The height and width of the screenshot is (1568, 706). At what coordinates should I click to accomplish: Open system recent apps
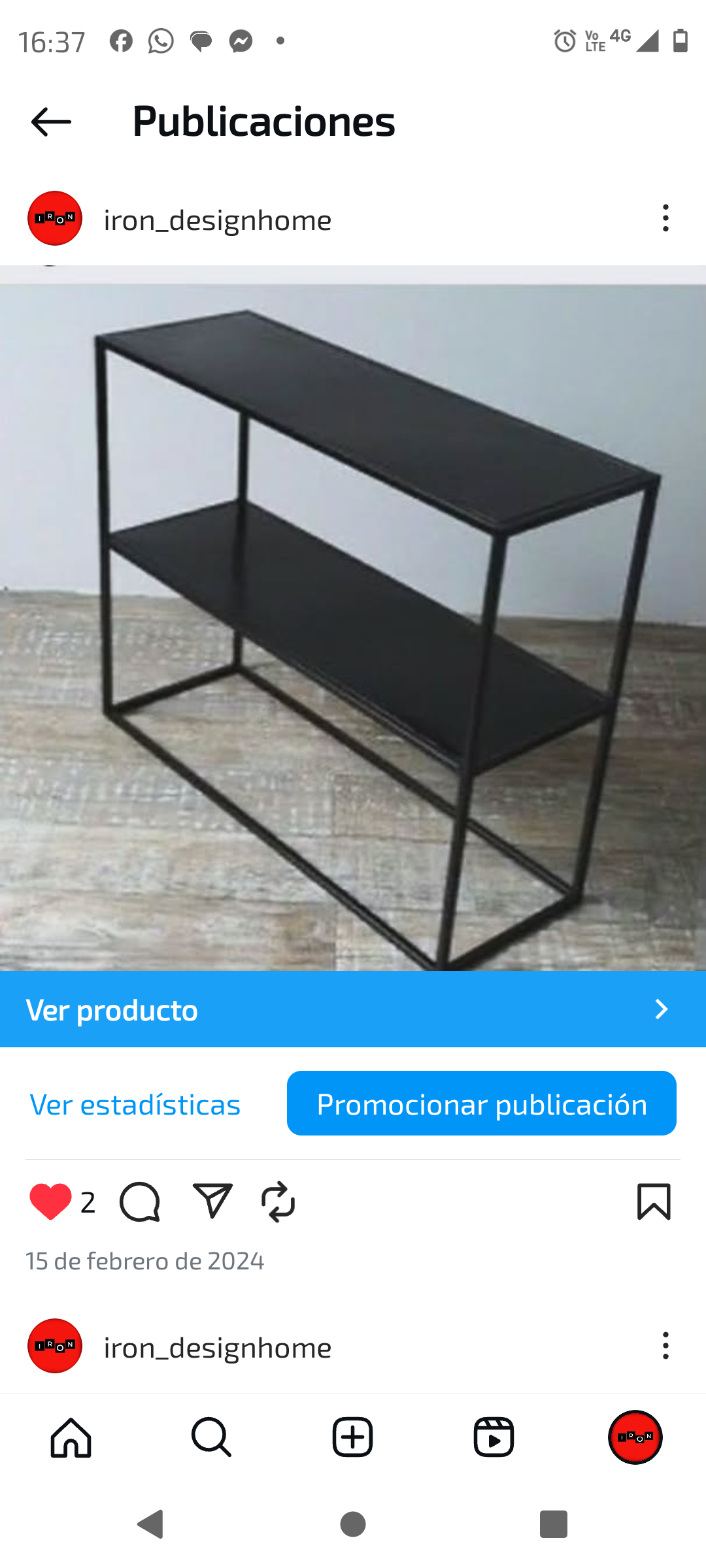(x=553, y=1525)
